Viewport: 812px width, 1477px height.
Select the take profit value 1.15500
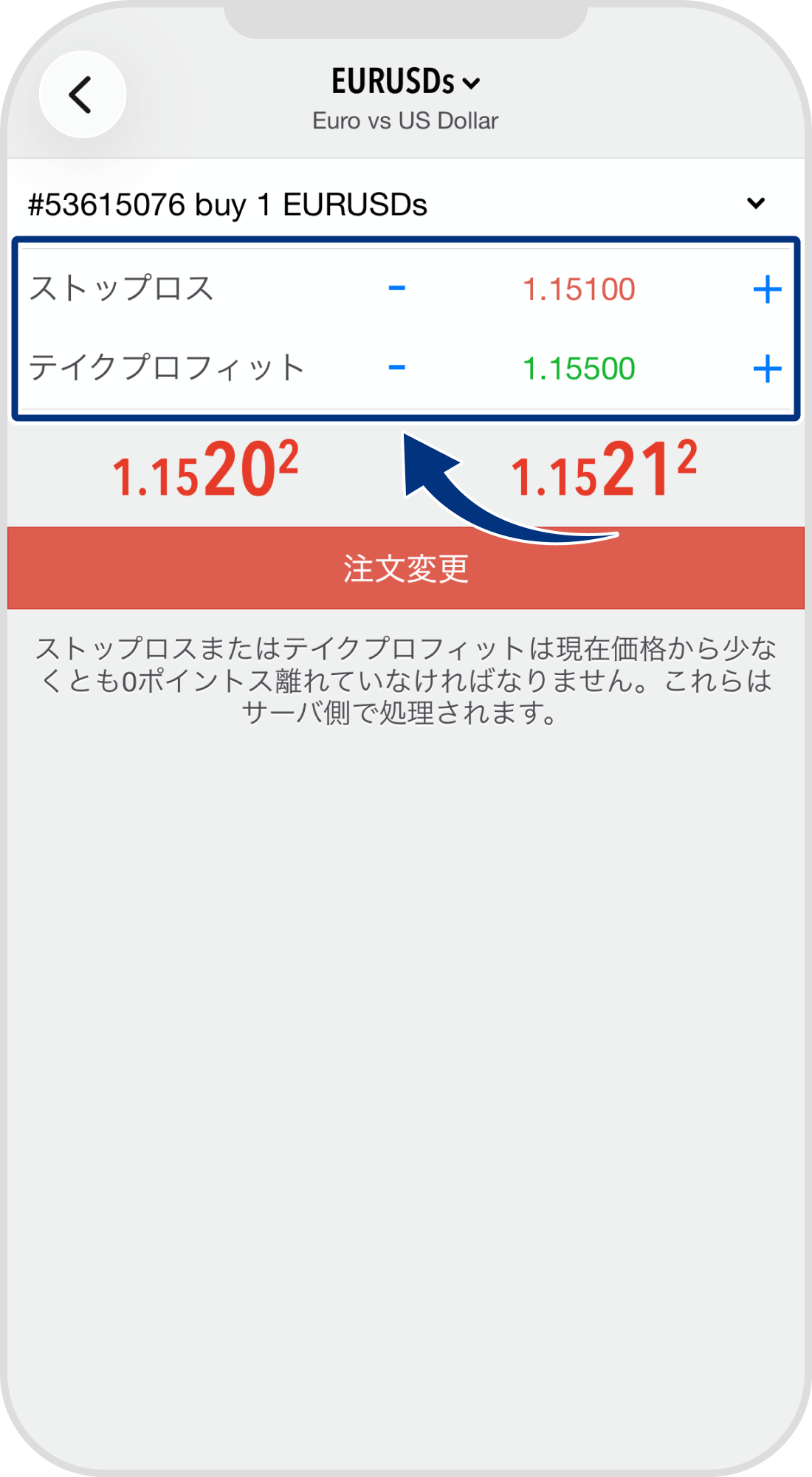[x=579, y=367]
